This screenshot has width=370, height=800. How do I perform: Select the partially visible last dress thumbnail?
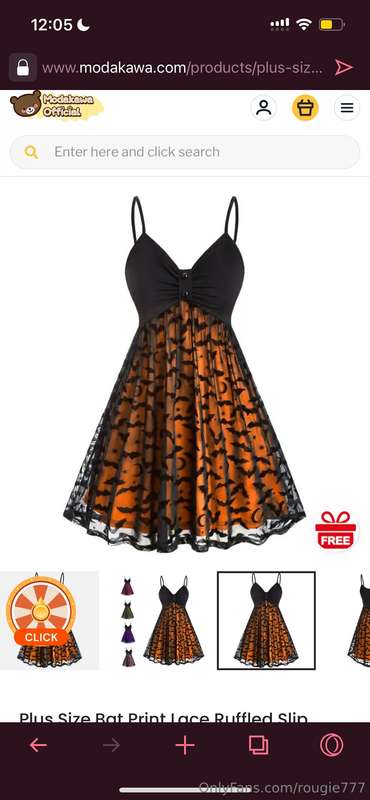pyautogui.click(x=359, y=620)
